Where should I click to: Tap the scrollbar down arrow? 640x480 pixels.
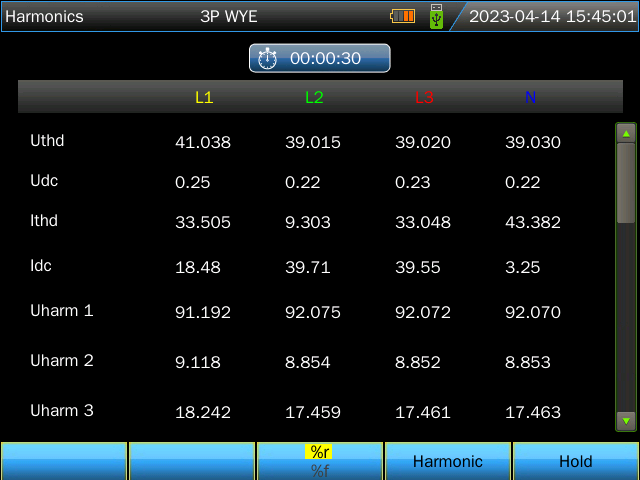[626, 420]
